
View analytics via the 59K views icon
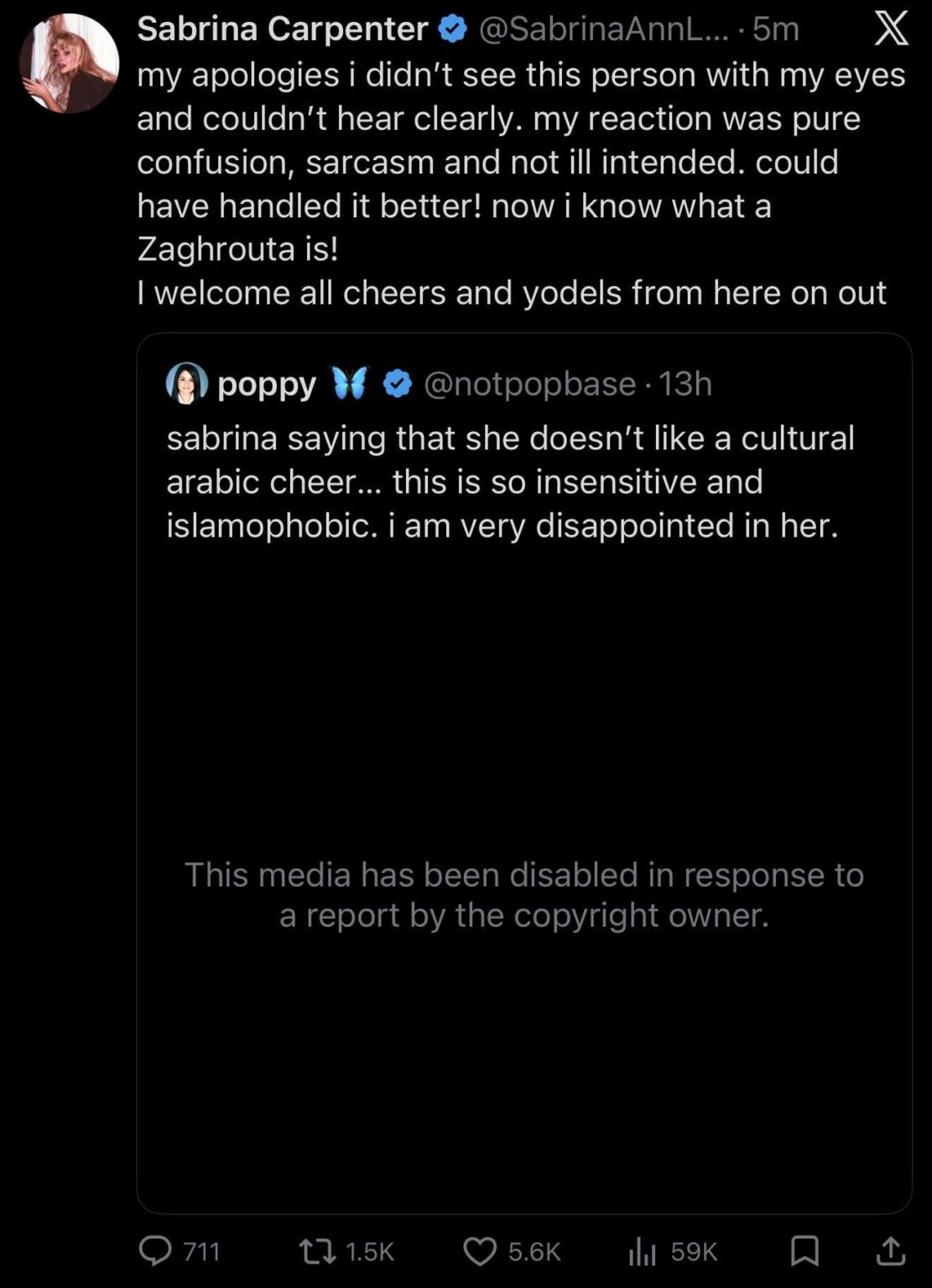click(x=642, y=1253)
